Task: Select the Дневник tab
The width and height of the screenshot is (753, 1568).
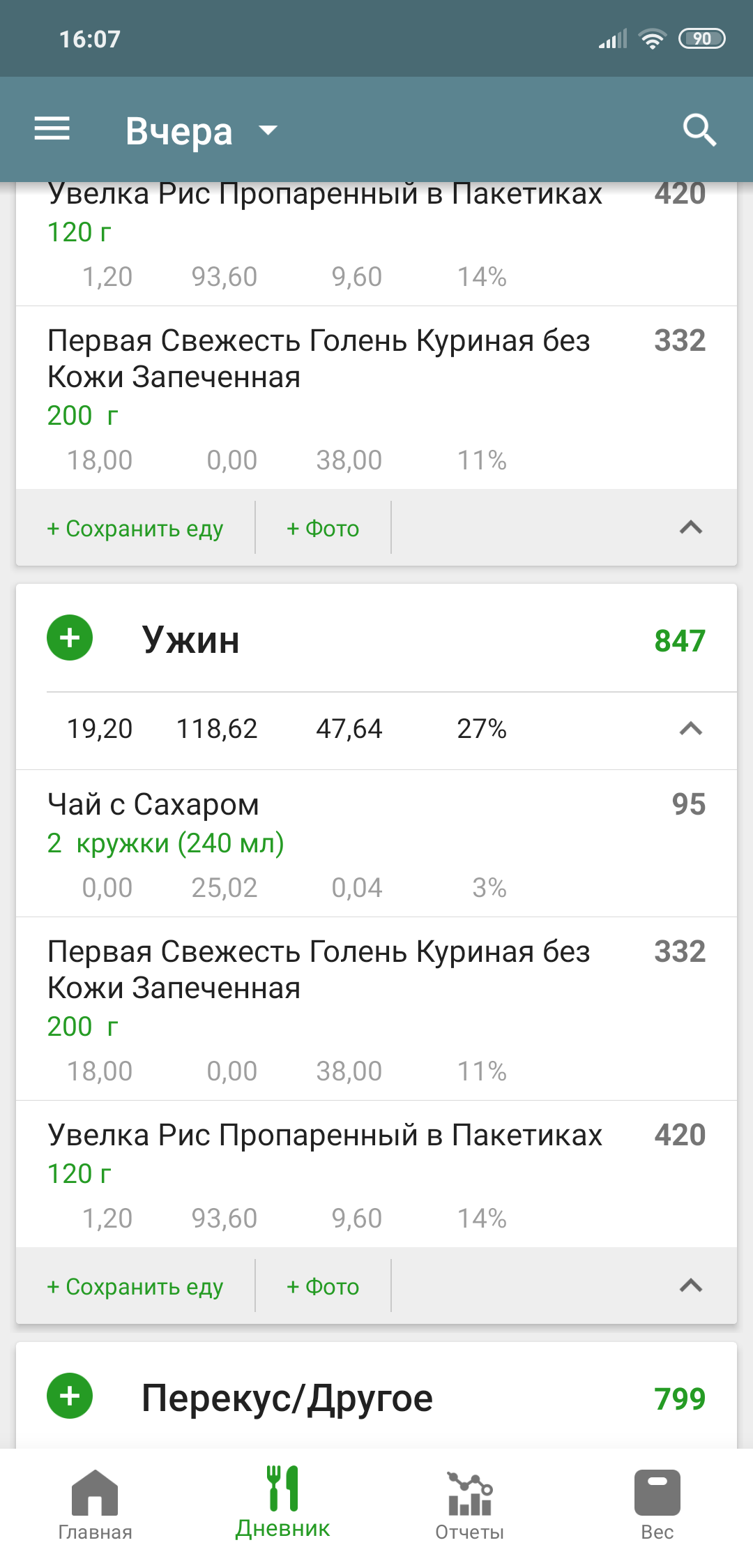Action: (x=282, y=1504)
